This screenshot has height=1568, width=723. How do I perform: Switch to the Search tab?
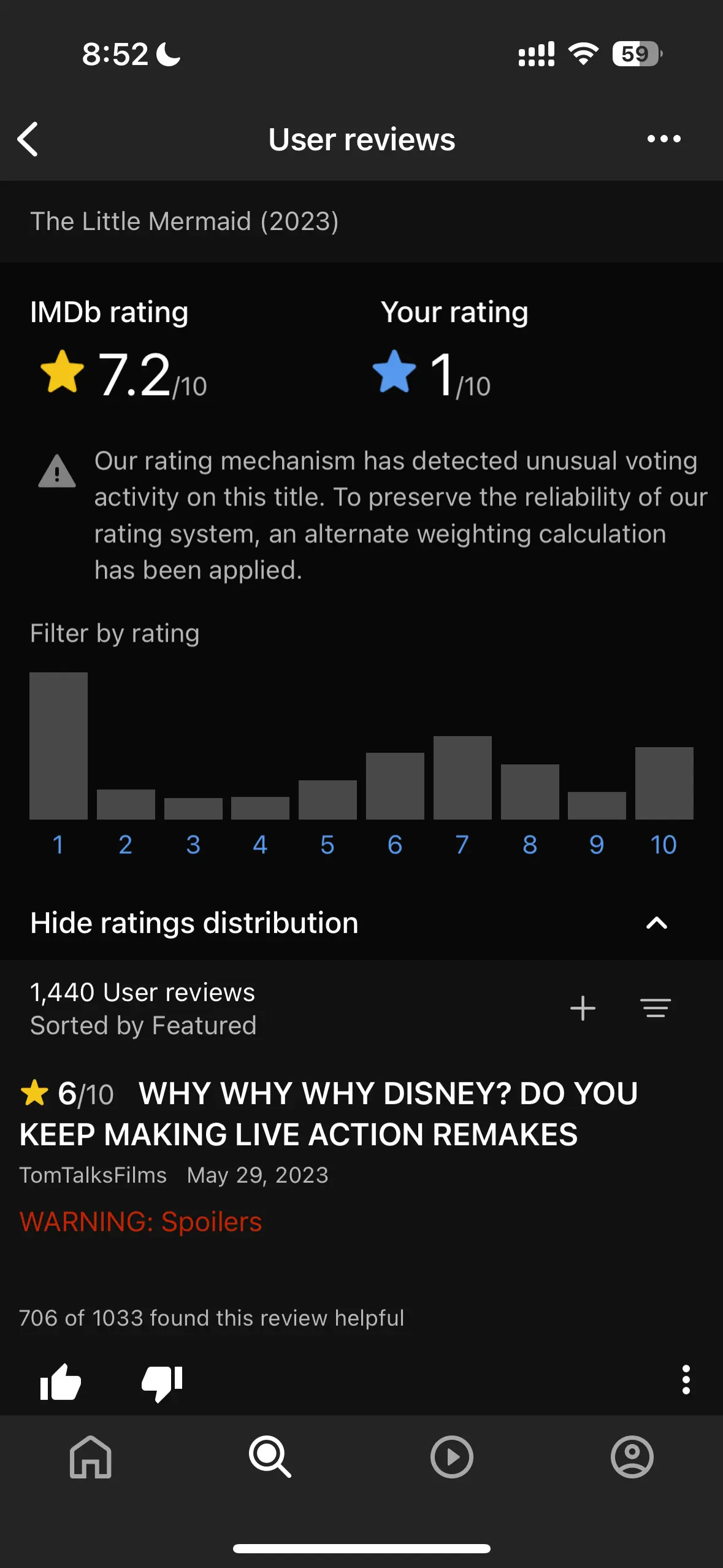[x=270, y=1456]
